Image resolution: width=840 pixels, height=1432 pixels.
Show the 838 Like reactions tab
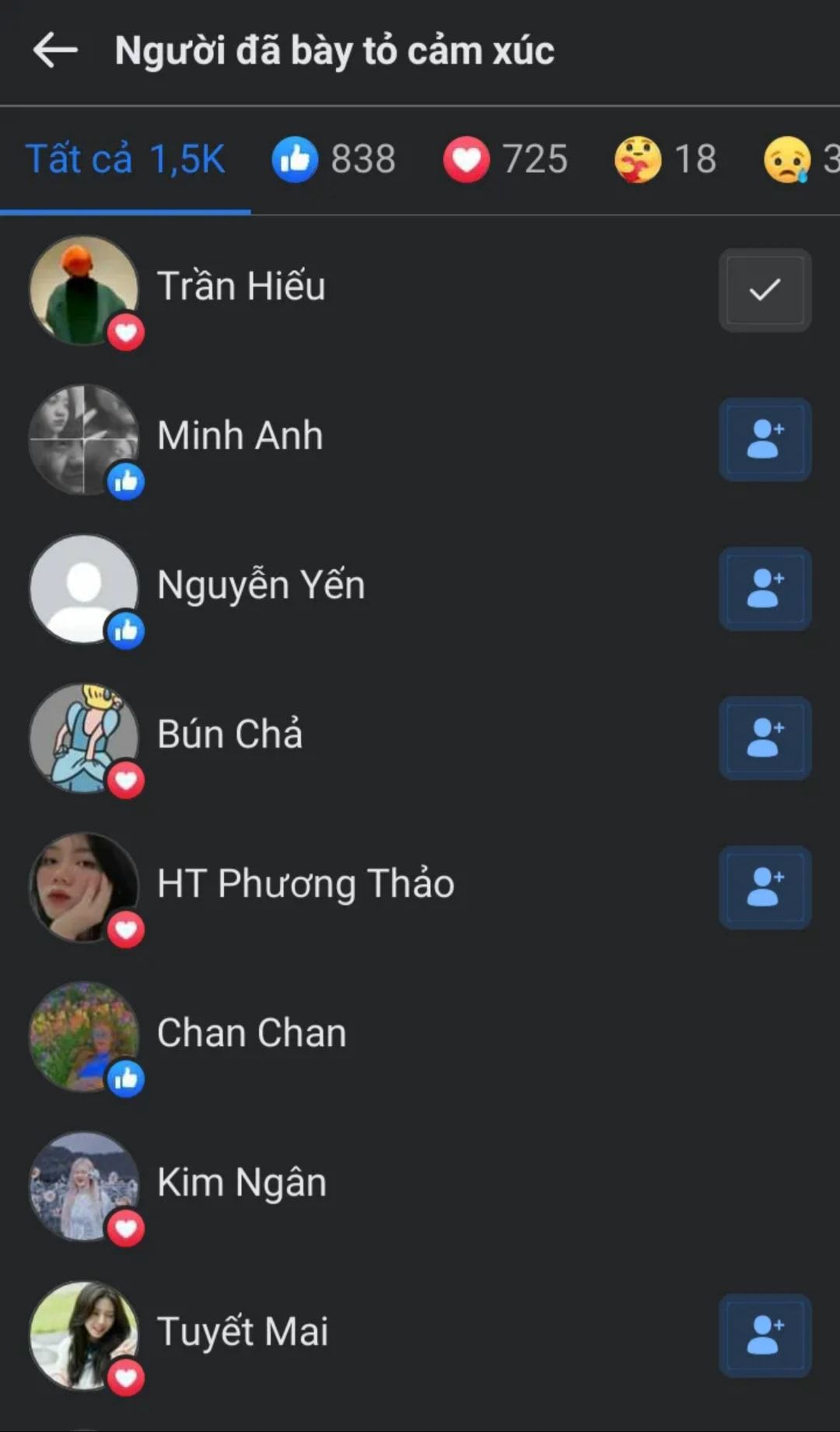334,159
